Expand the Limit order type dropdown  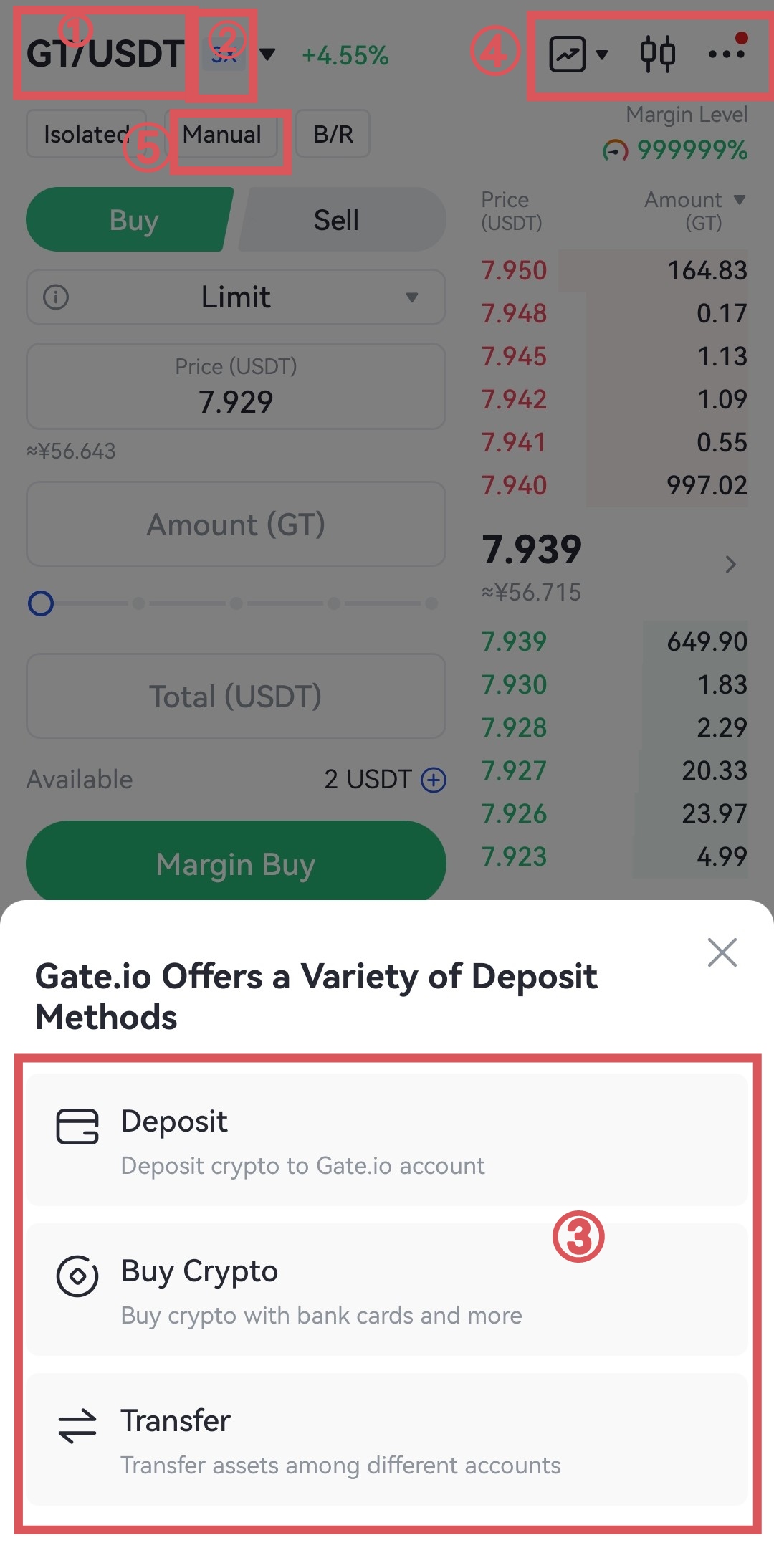pos(236,297)
